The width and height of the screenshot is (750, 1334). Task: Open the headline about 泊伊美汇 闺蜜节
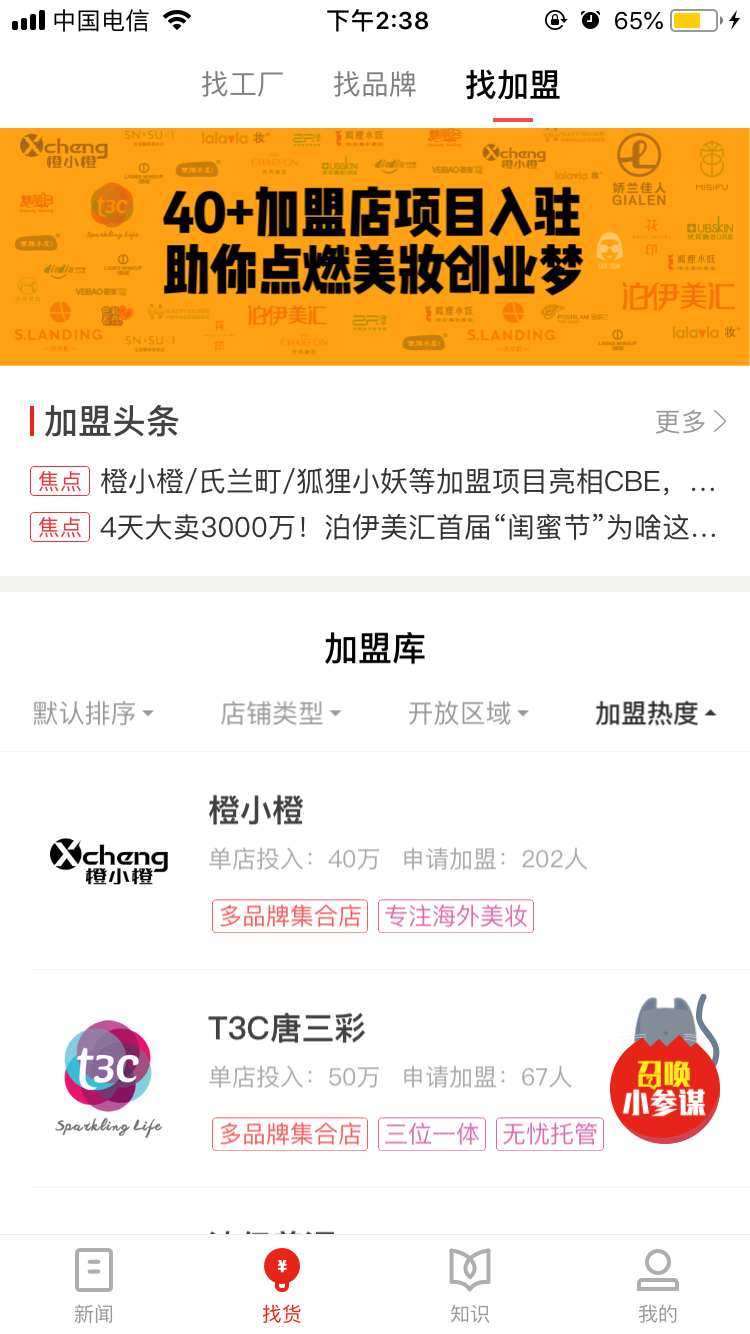[x=374, y=528]
